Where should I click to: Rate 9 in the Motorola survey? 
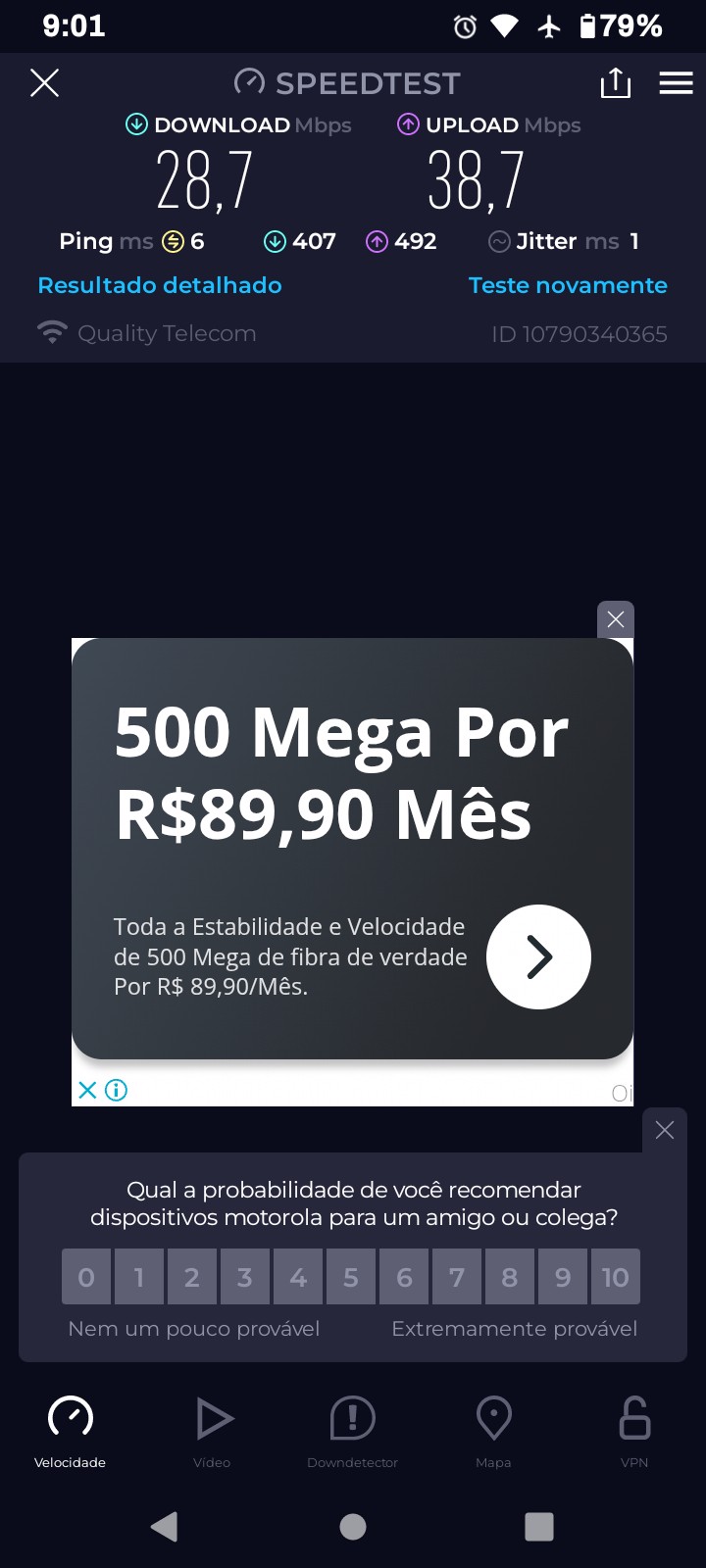(x=563, y=1276)
